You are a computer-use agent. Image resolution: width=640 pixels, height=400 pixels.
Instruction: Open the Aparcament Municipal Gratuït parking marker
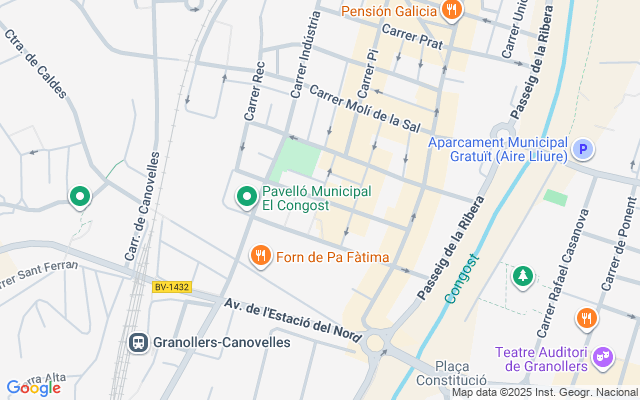pyautogui.click(x=583, y=150)
